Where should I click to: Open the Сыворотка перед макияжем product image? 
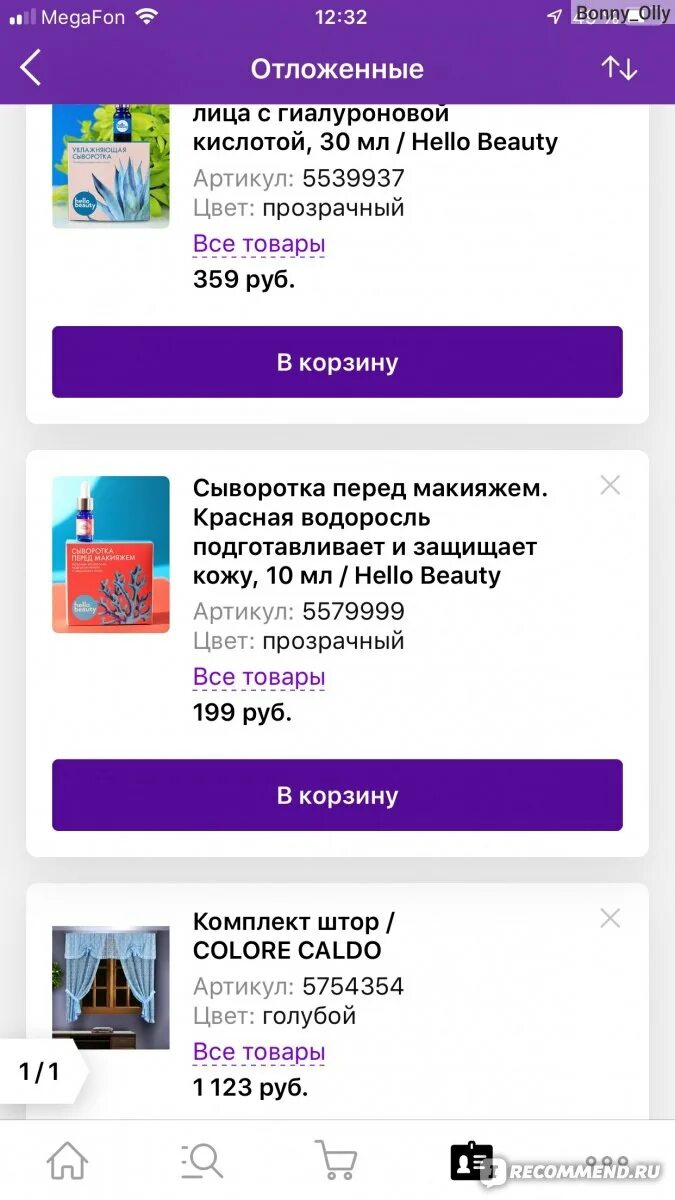[x=111, y=555]
